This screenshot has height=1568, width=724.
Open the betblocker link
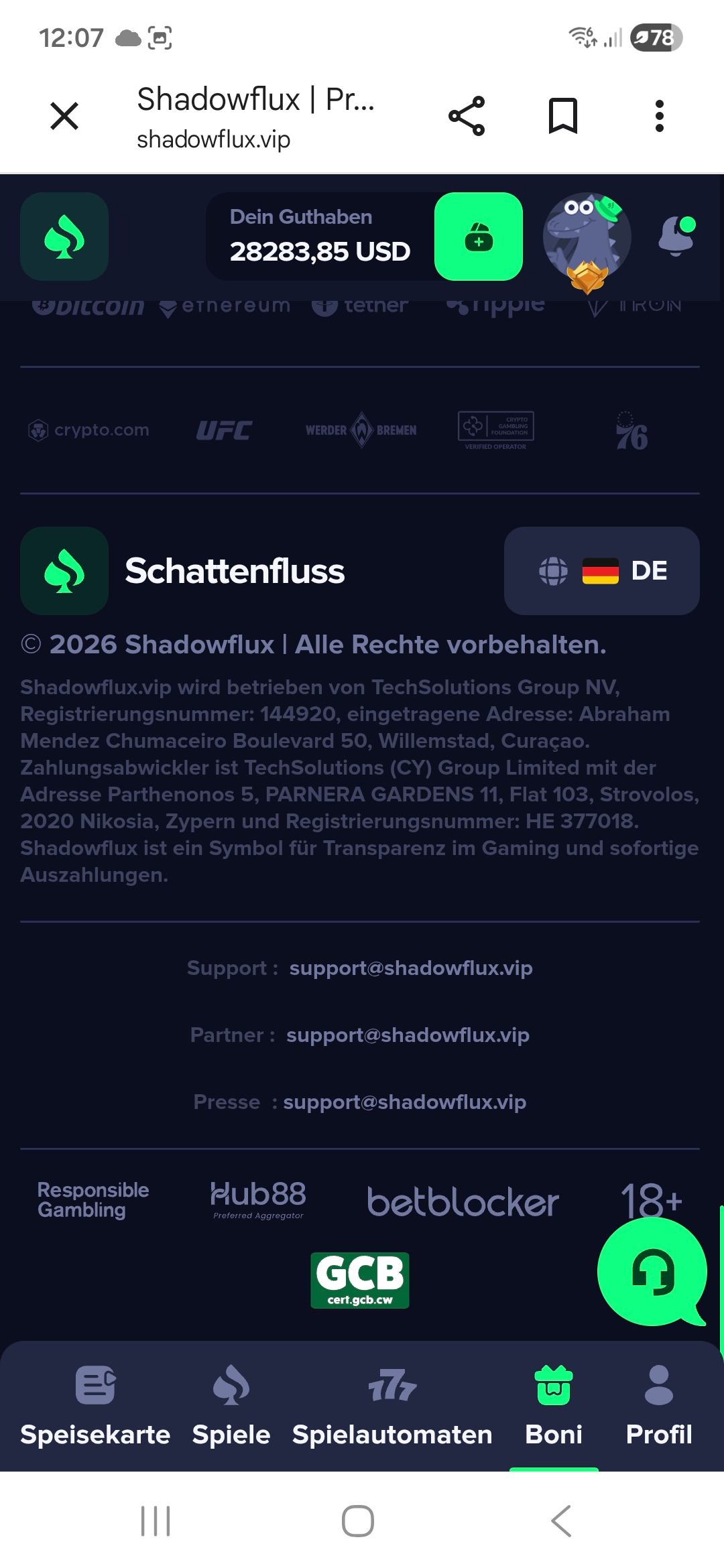click(x=463, y=1202)
